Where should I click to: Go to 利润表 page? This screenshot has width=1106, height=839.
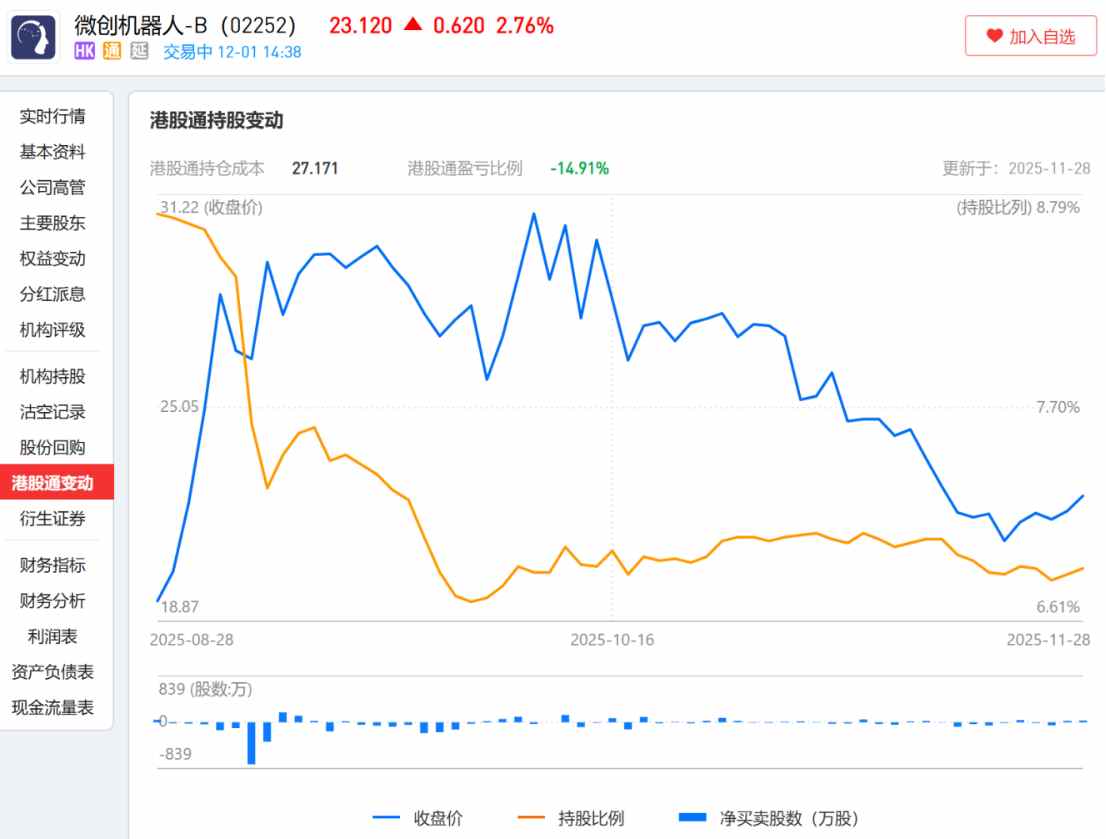[53, 636]
